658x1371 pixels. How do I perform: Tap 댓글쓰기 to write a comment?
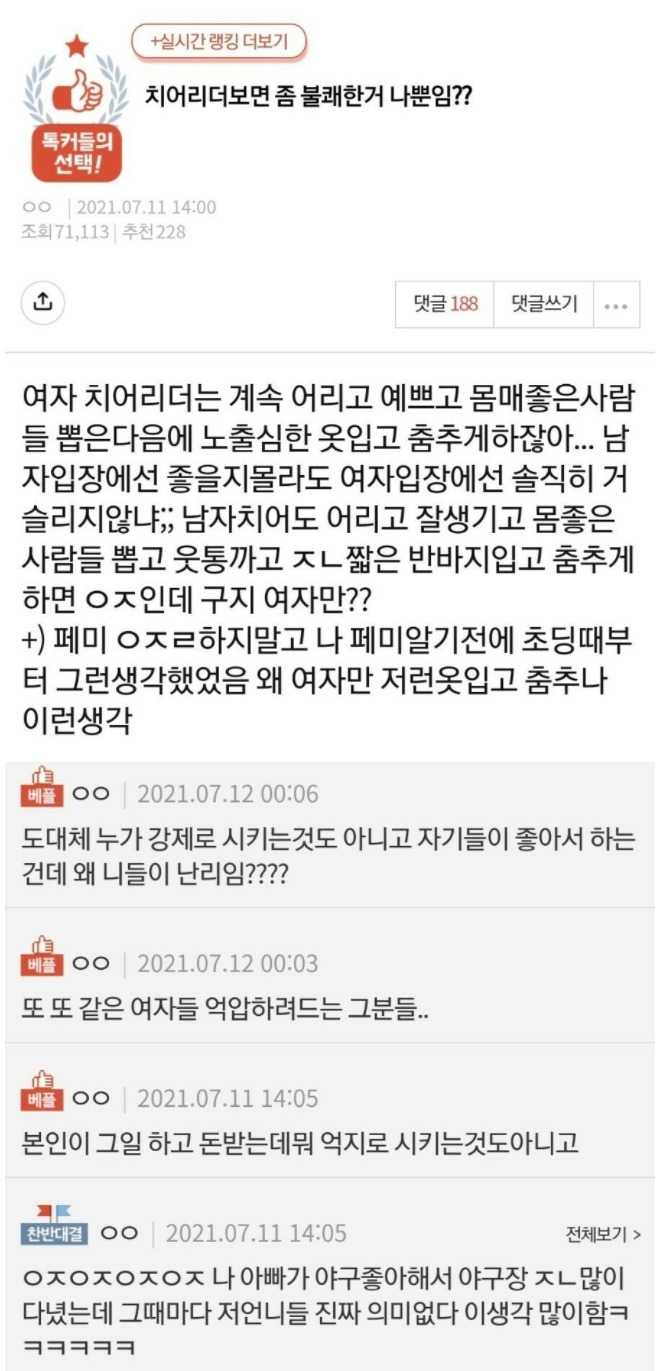(x=543, y=304)
